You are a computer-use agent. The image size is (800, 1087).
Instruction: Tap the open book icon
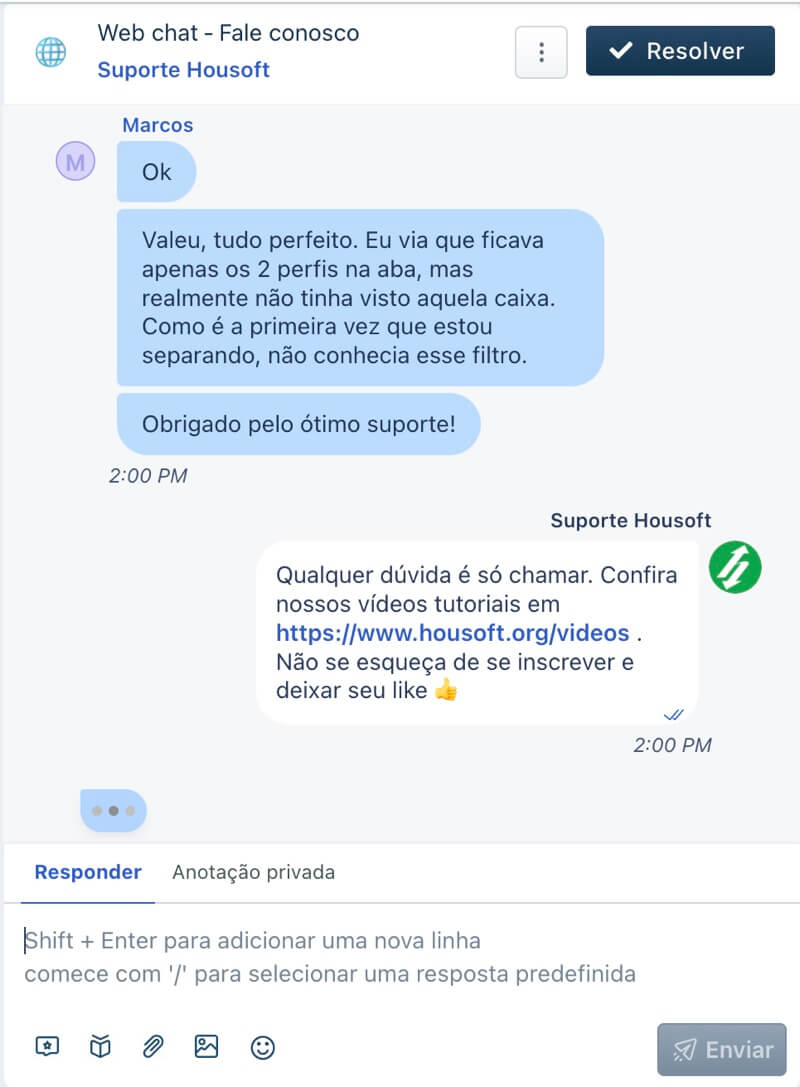pos(100,1047)
